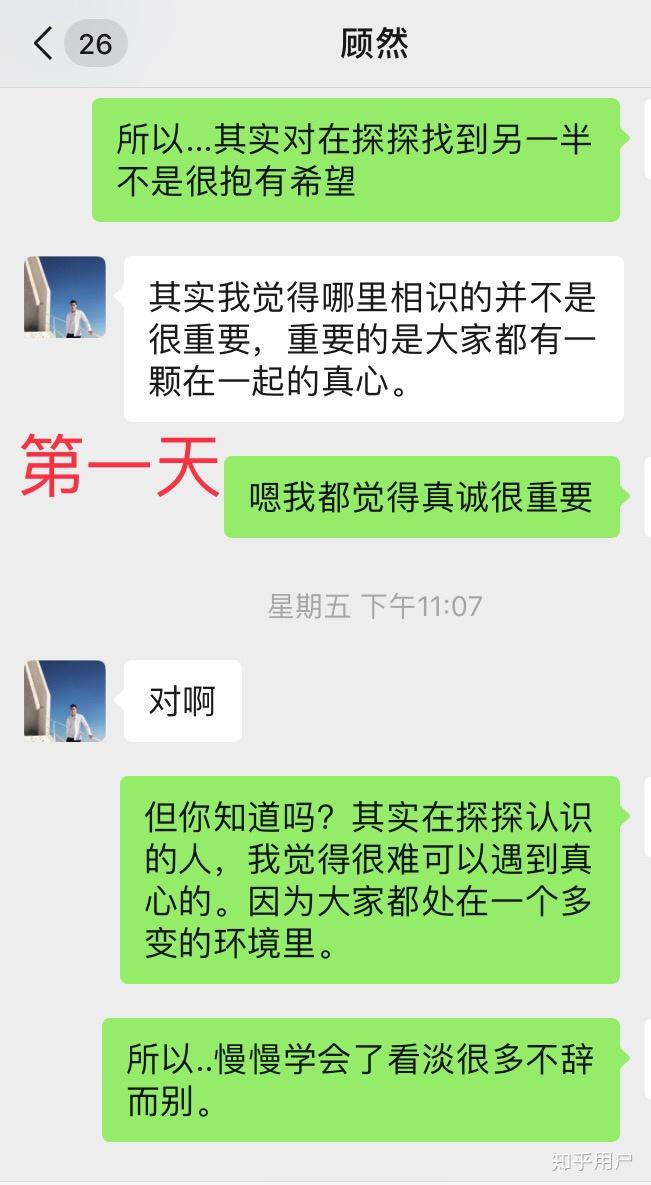This screenshot has width=651, height=1185.
Task: Go back to the chat list
Action: pyautogui.click(x=44, y=44)
